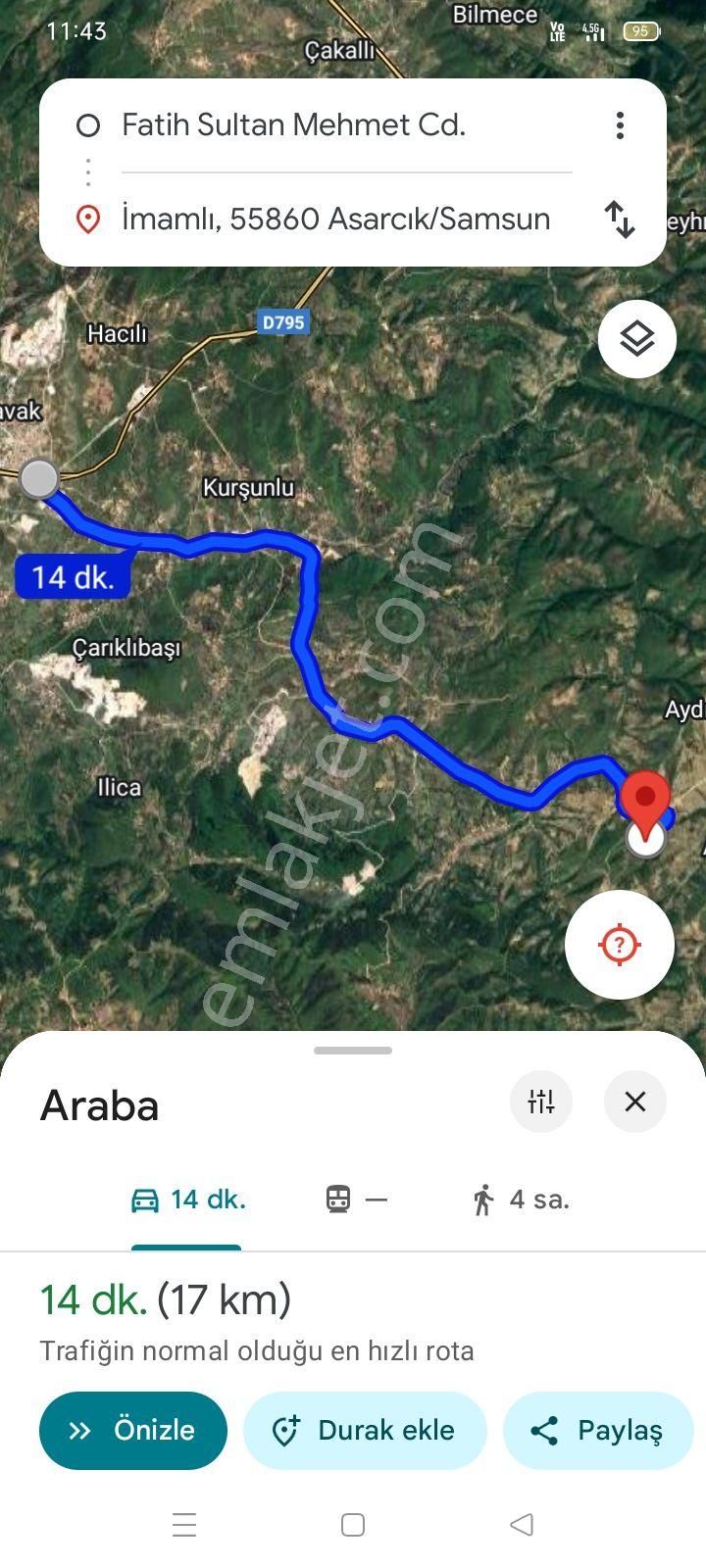Viewport: 706px width, 1568px height.
Task: Close the Araba directions panel
Action: tap(634, 1102)
